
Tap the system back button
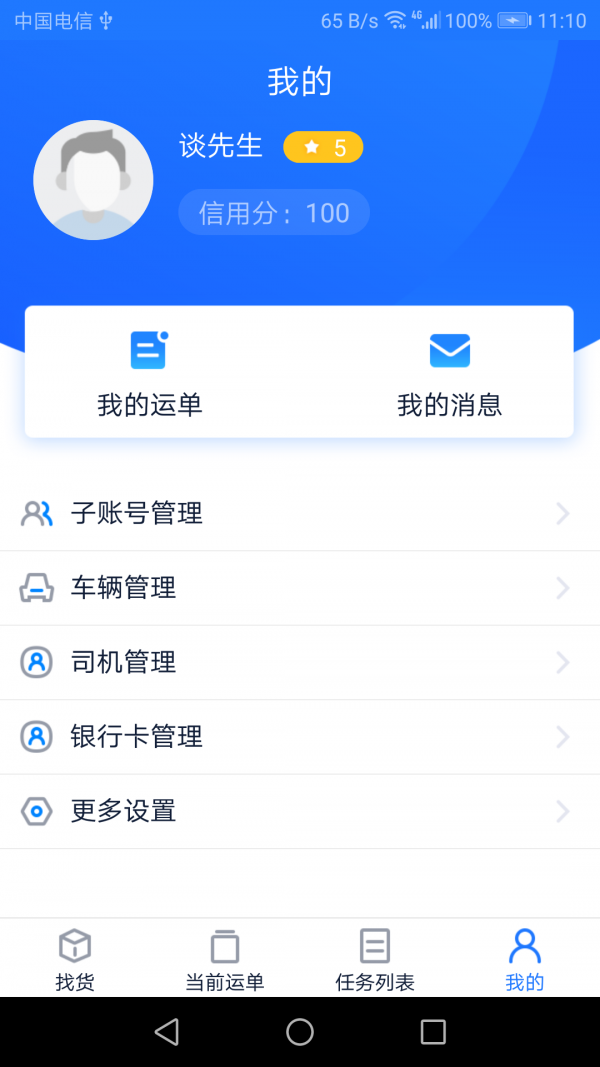click(167, 1032)
